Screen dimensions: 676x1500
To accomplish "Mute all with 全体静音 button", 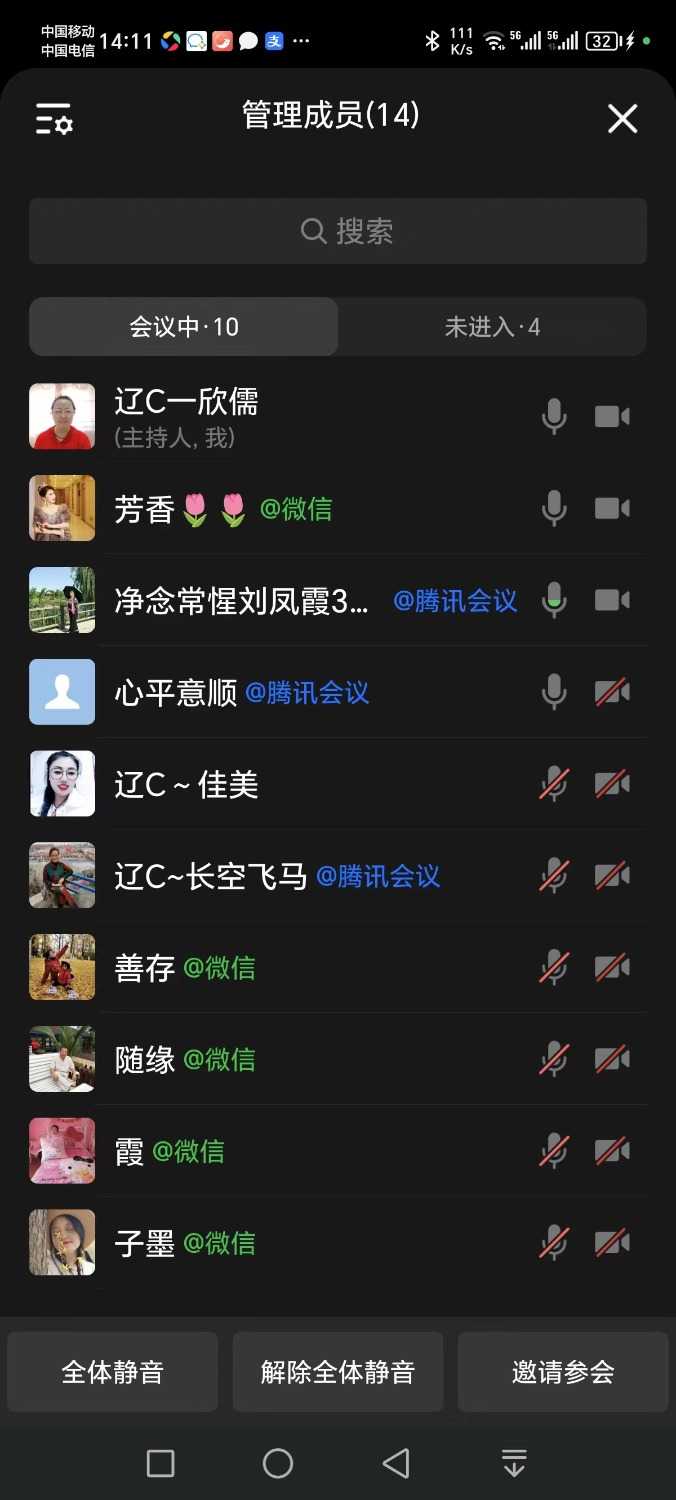I will click(x=112, y=1372).
